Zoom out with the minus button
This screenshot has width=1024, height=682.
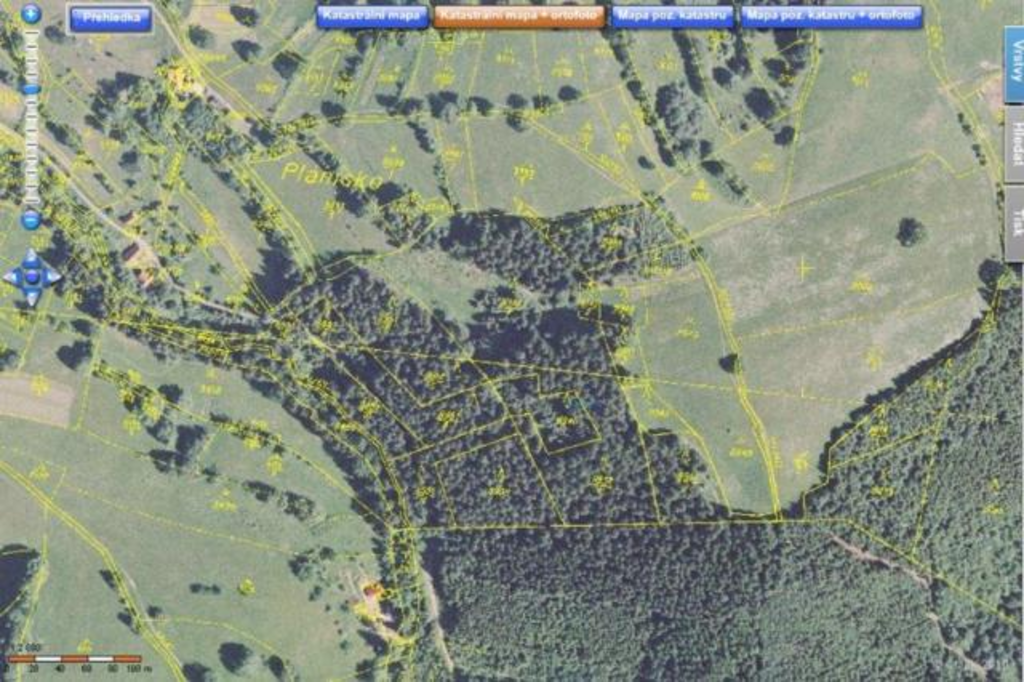coord(31,219)
